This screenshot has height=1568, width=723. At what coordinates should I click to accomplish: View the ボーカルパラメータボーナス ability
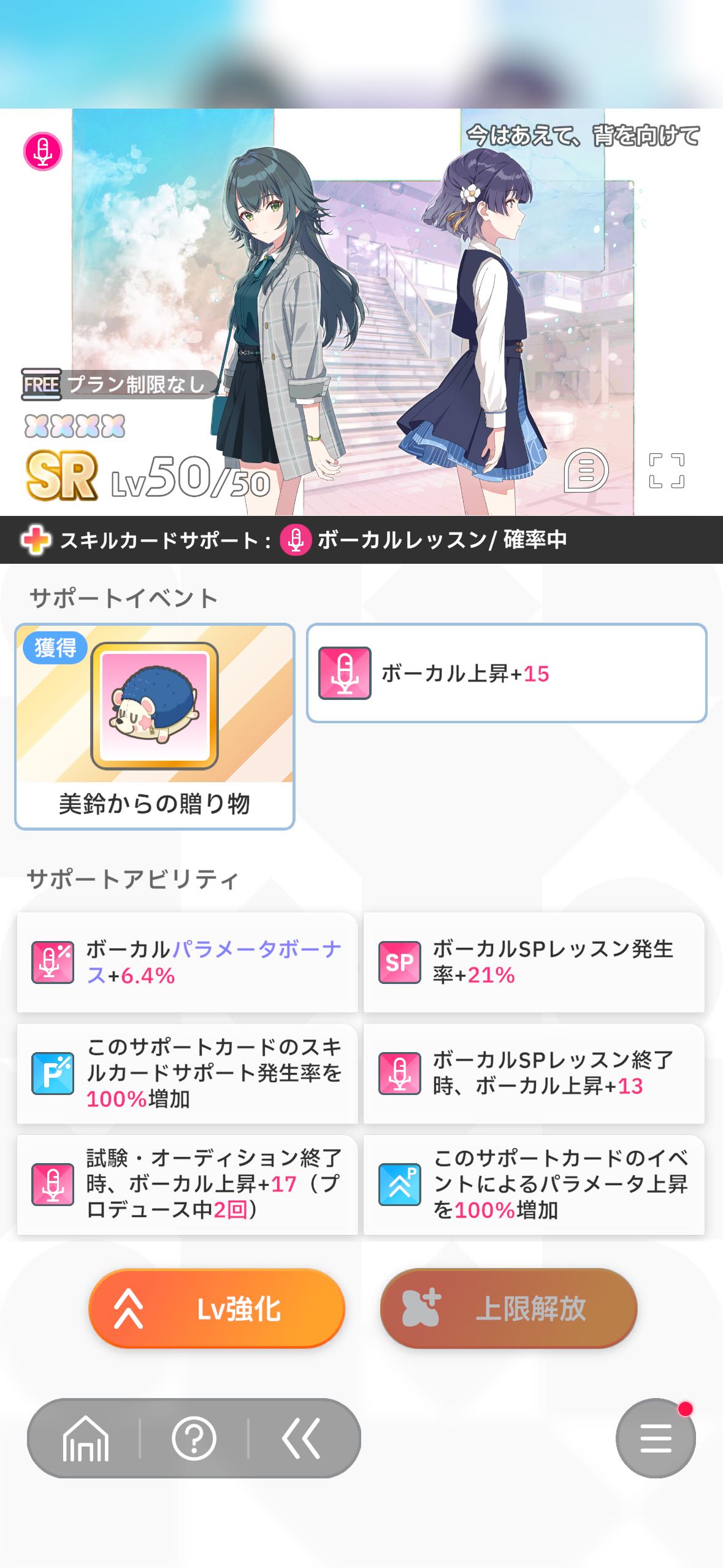click(x=187, y=962)
